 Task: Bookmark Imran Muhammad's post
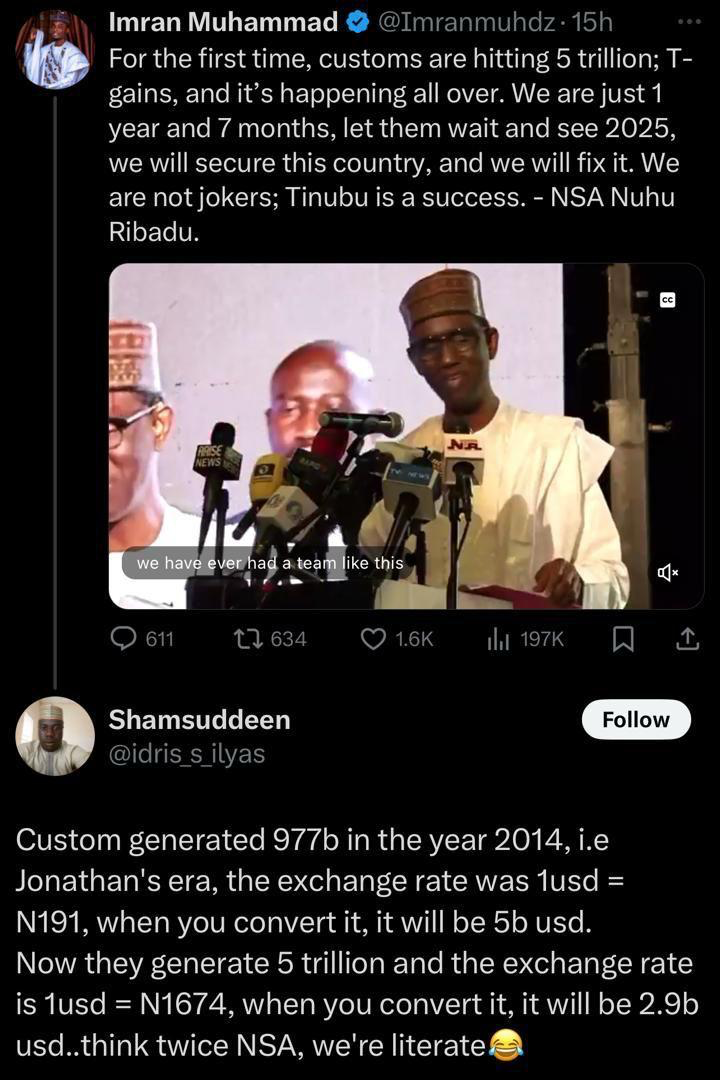[x=622, y=639]
